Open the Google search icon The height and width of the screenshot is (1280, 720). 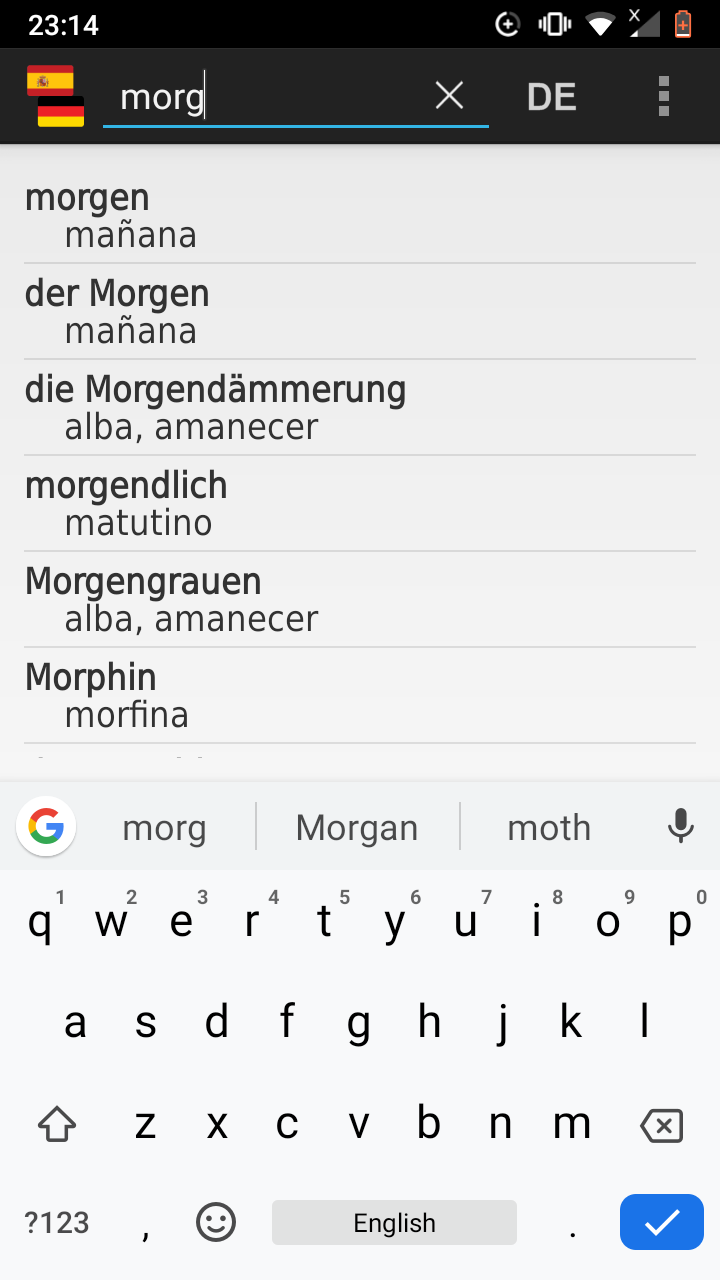(x=46, y=826)
